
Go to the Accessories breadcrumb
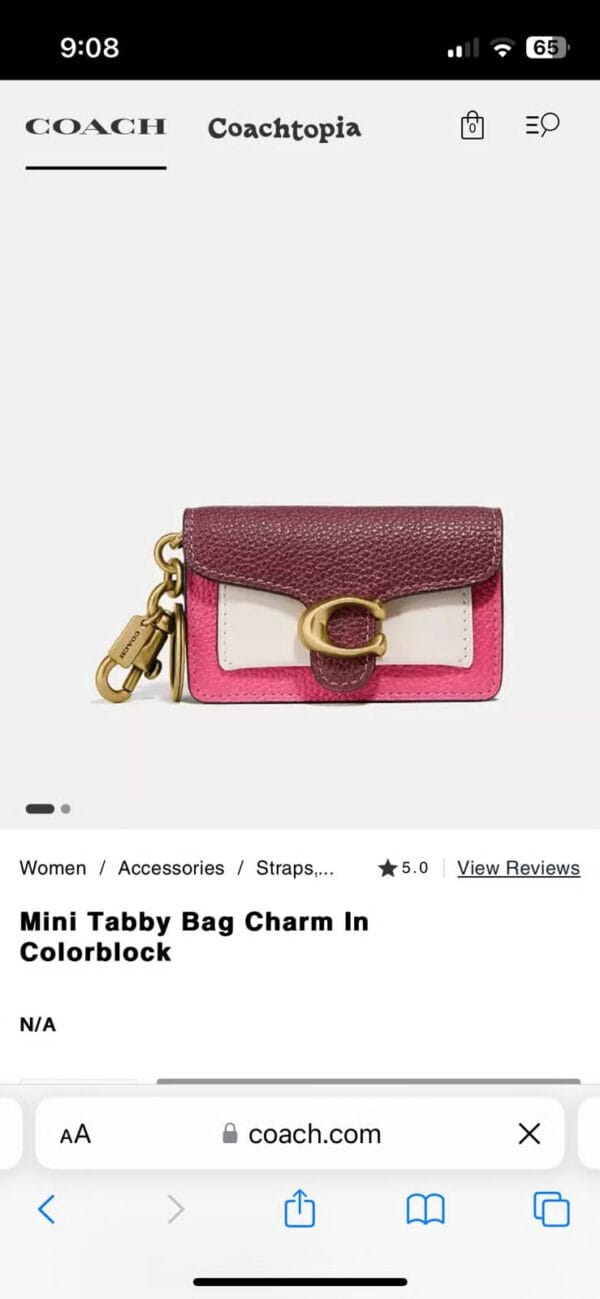click(171, 868)
